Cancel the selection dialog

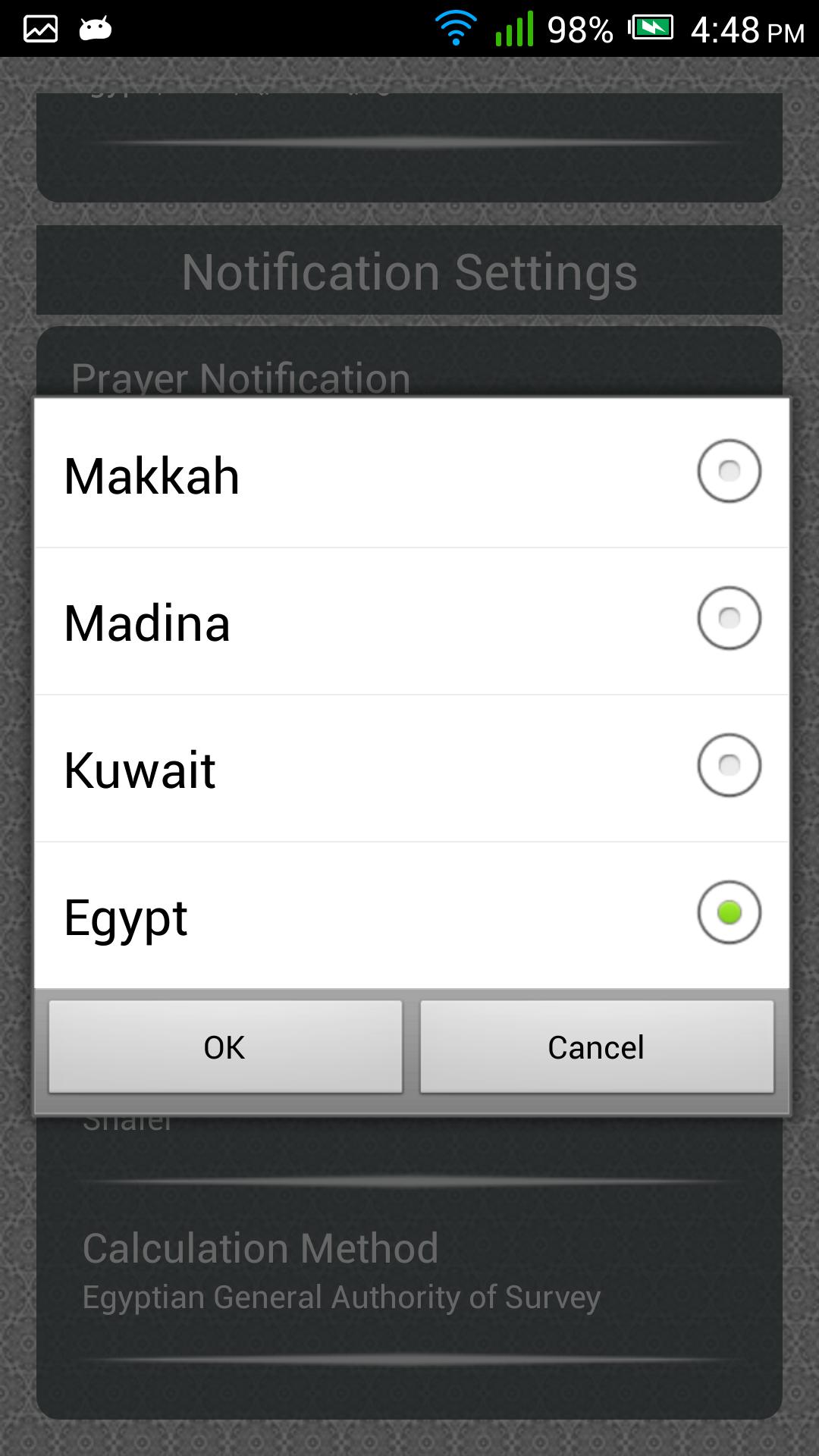[x=596, y=1047]
